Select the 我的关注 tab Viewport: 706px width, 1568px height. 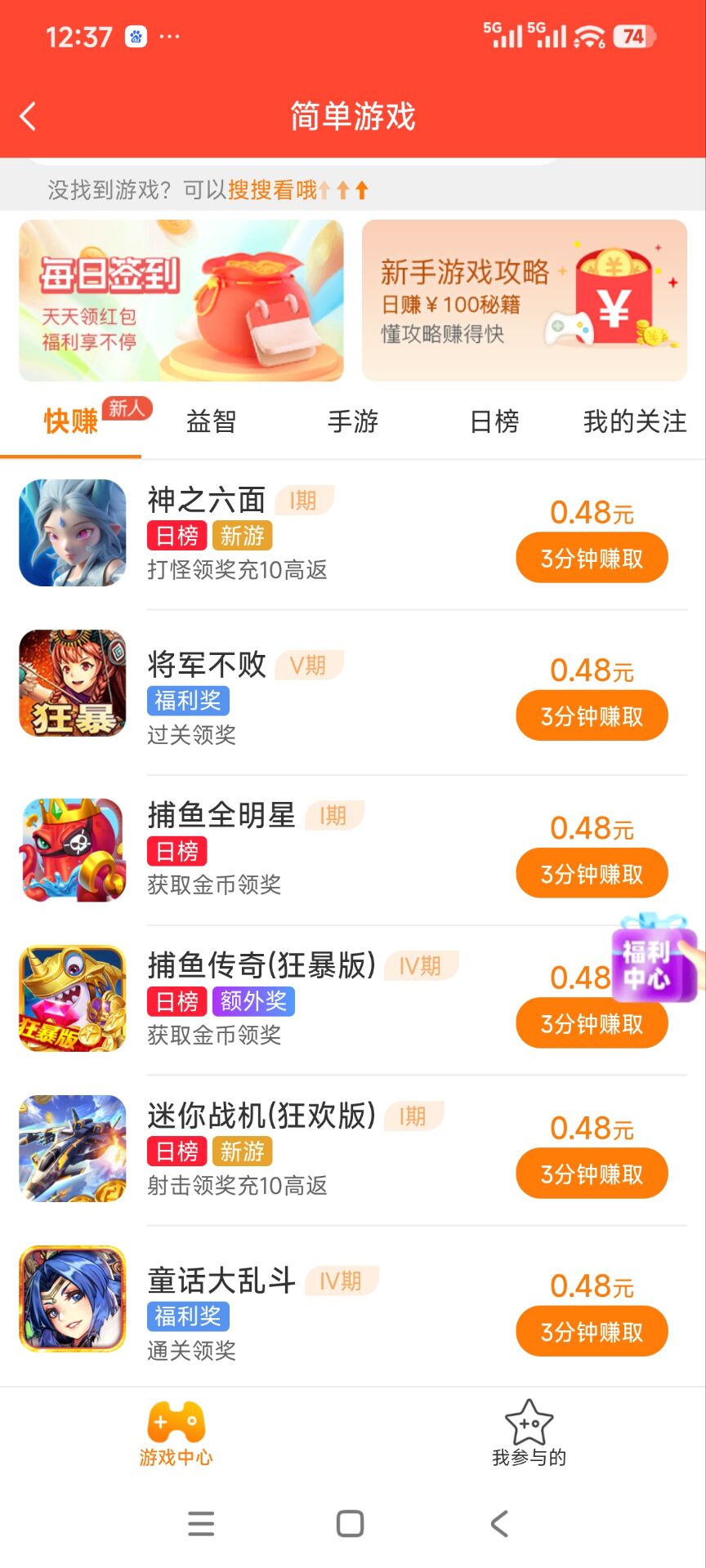(x=633, y=421)
